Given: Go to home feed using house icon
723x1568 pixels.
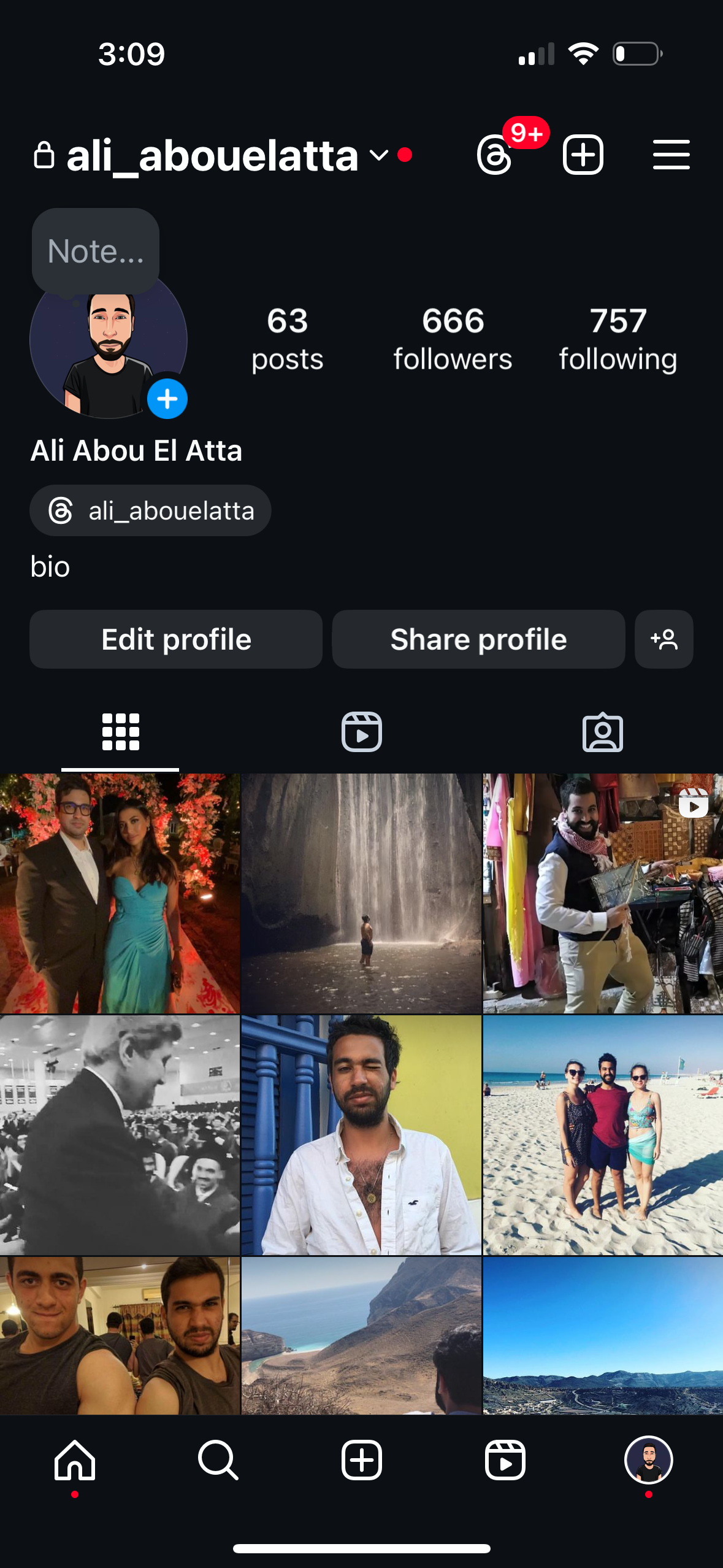Looking at the screenshot, I should coord(74,1459).
